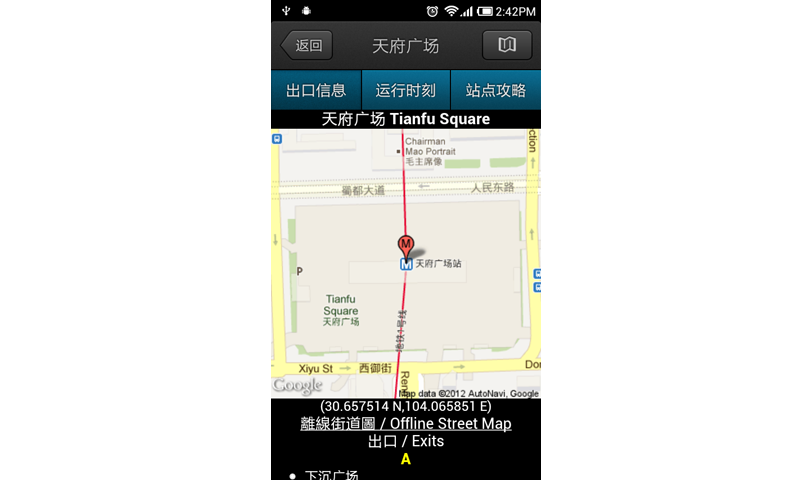Open the map view icon
Screen dimensions: 800x480
(x=507, y=45)
